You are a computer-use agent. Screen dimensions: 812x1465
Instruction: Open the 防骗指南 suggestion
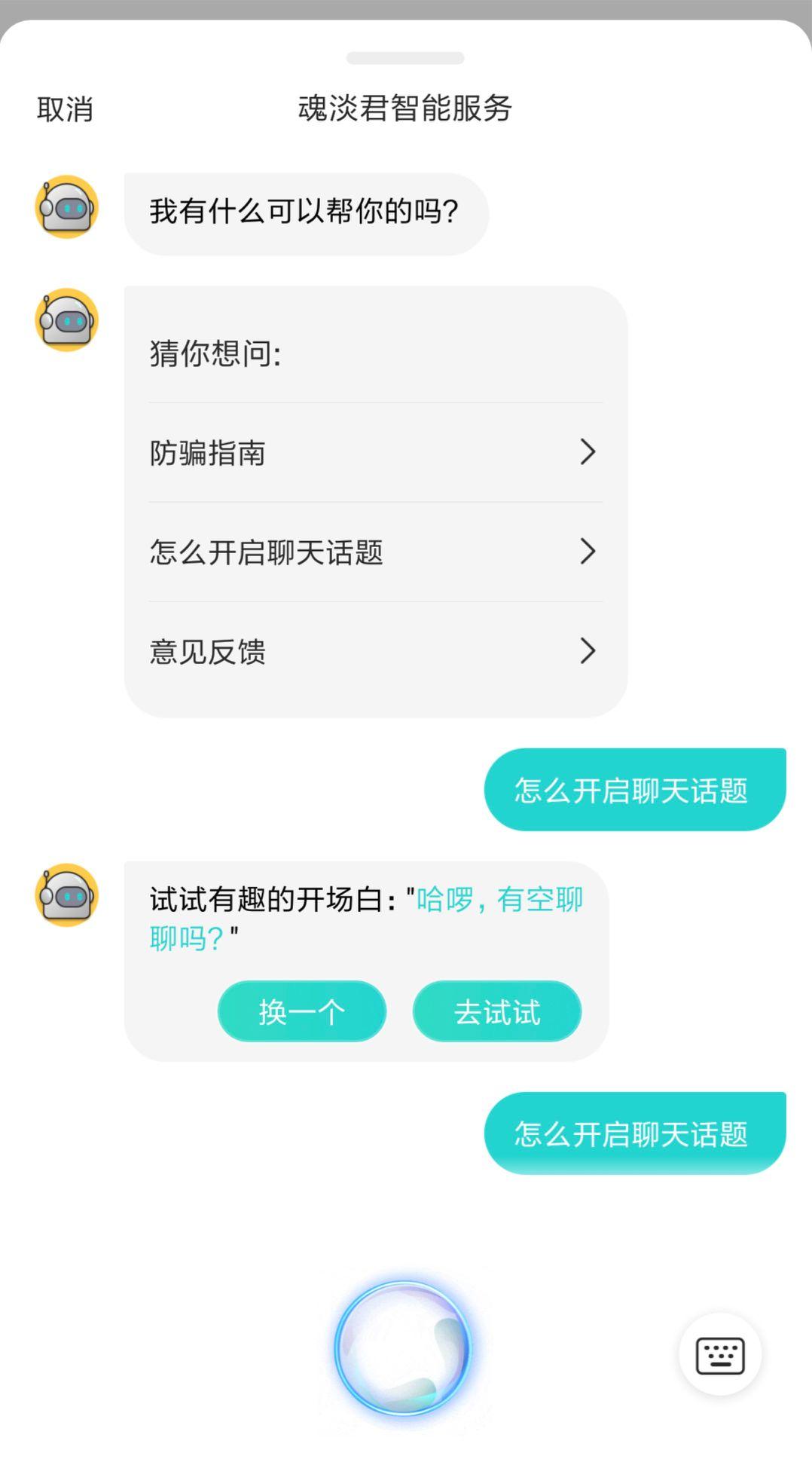[x=375, y=453]
